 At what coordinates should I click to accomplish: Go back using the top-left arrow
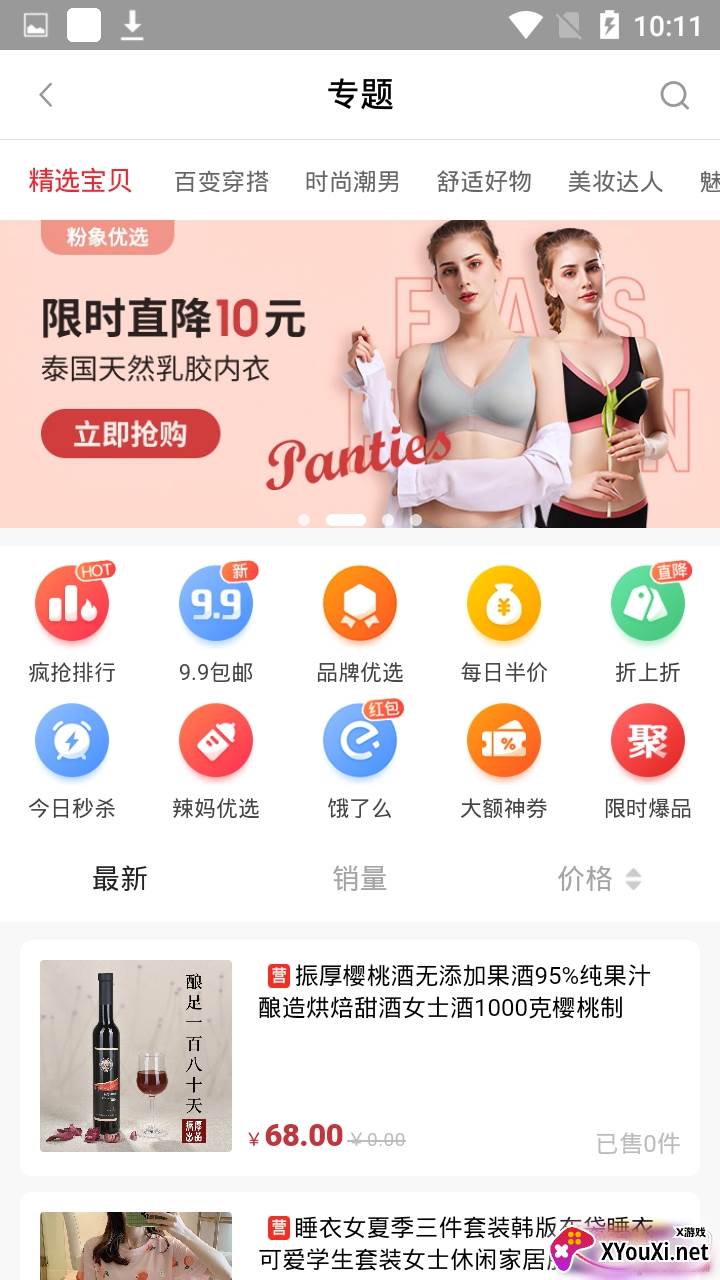(x=45, y=95)
